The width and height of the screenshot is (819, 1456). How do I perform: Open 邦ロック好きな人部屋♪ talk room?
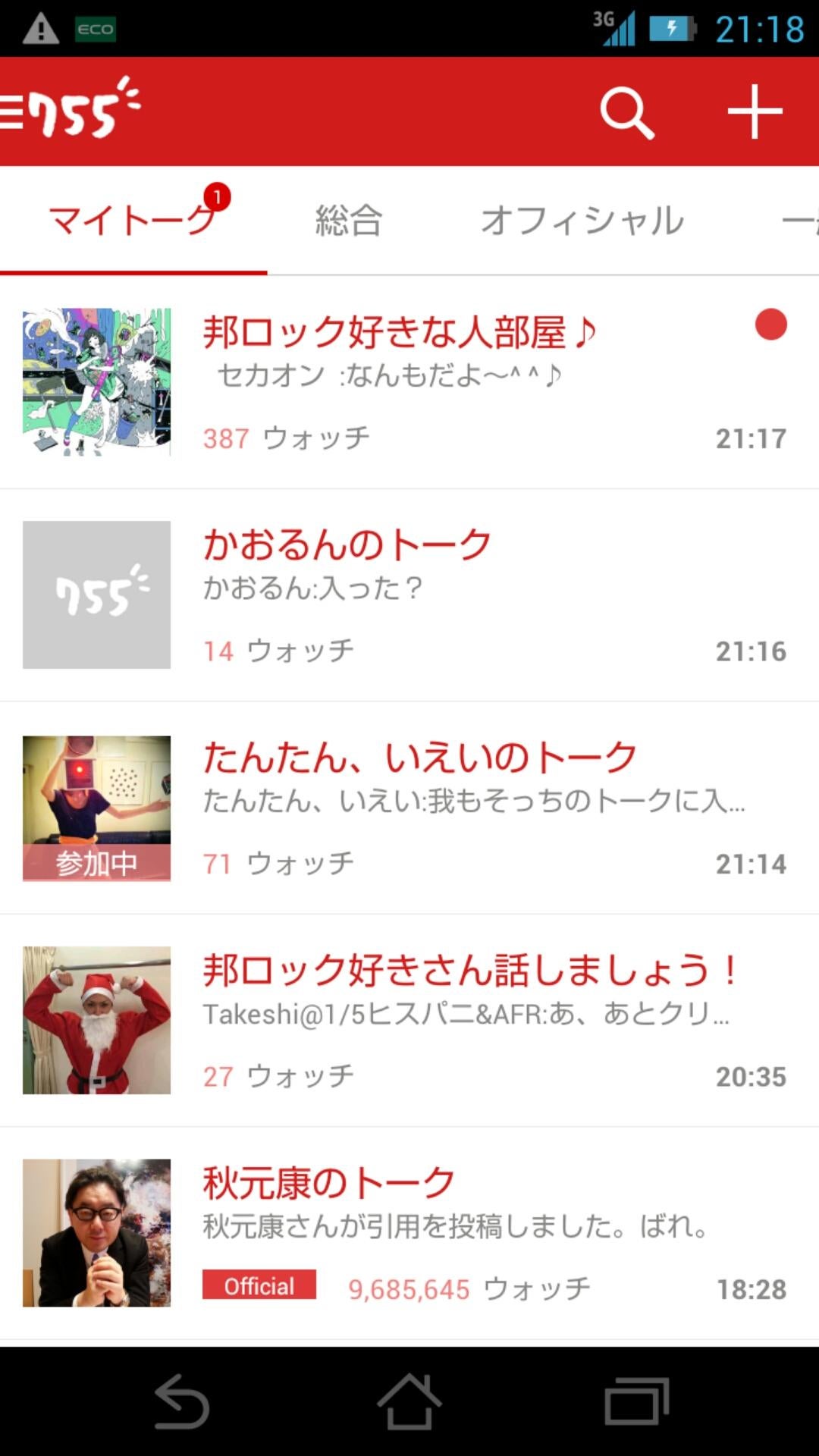401,331
